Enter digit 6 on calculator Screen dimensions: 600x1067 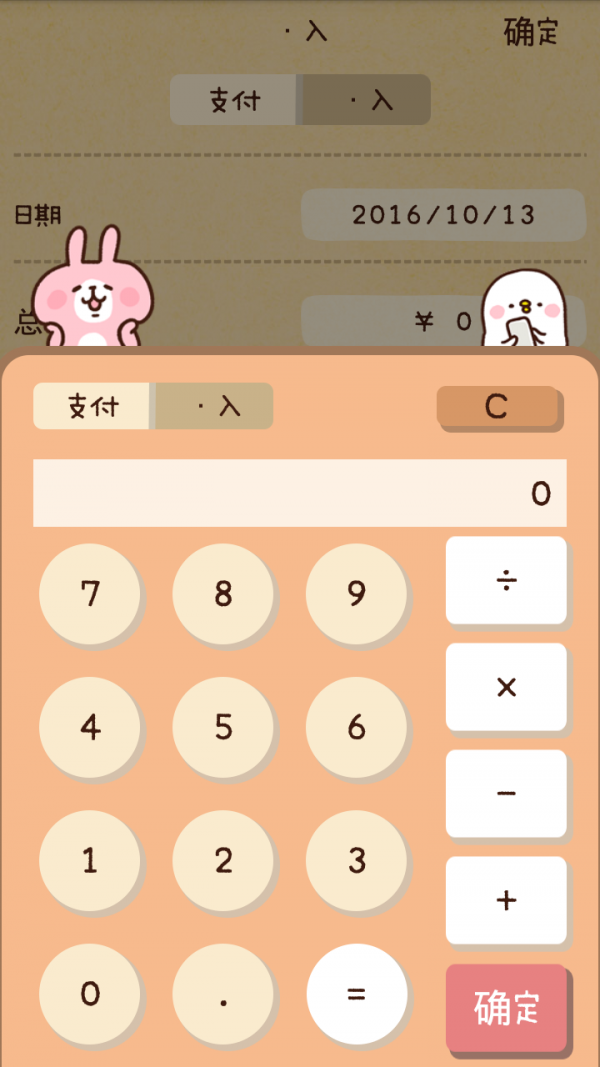pyautogui.click(x=356, y=727)
